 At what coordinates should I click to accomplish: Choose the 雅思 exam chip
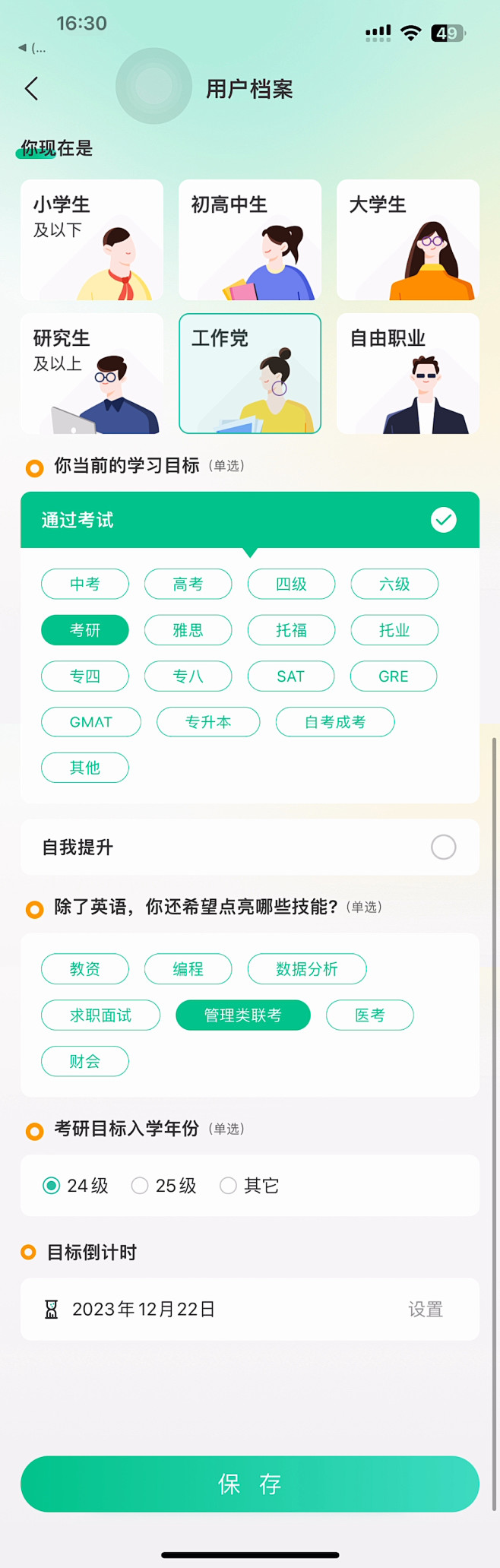[188, 630]
